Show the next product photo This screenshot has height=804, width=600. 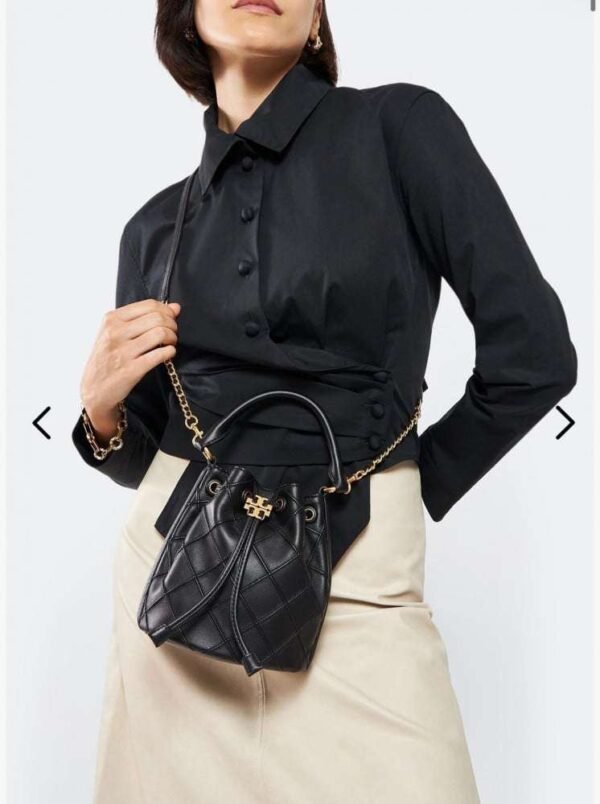click(565, 422)
